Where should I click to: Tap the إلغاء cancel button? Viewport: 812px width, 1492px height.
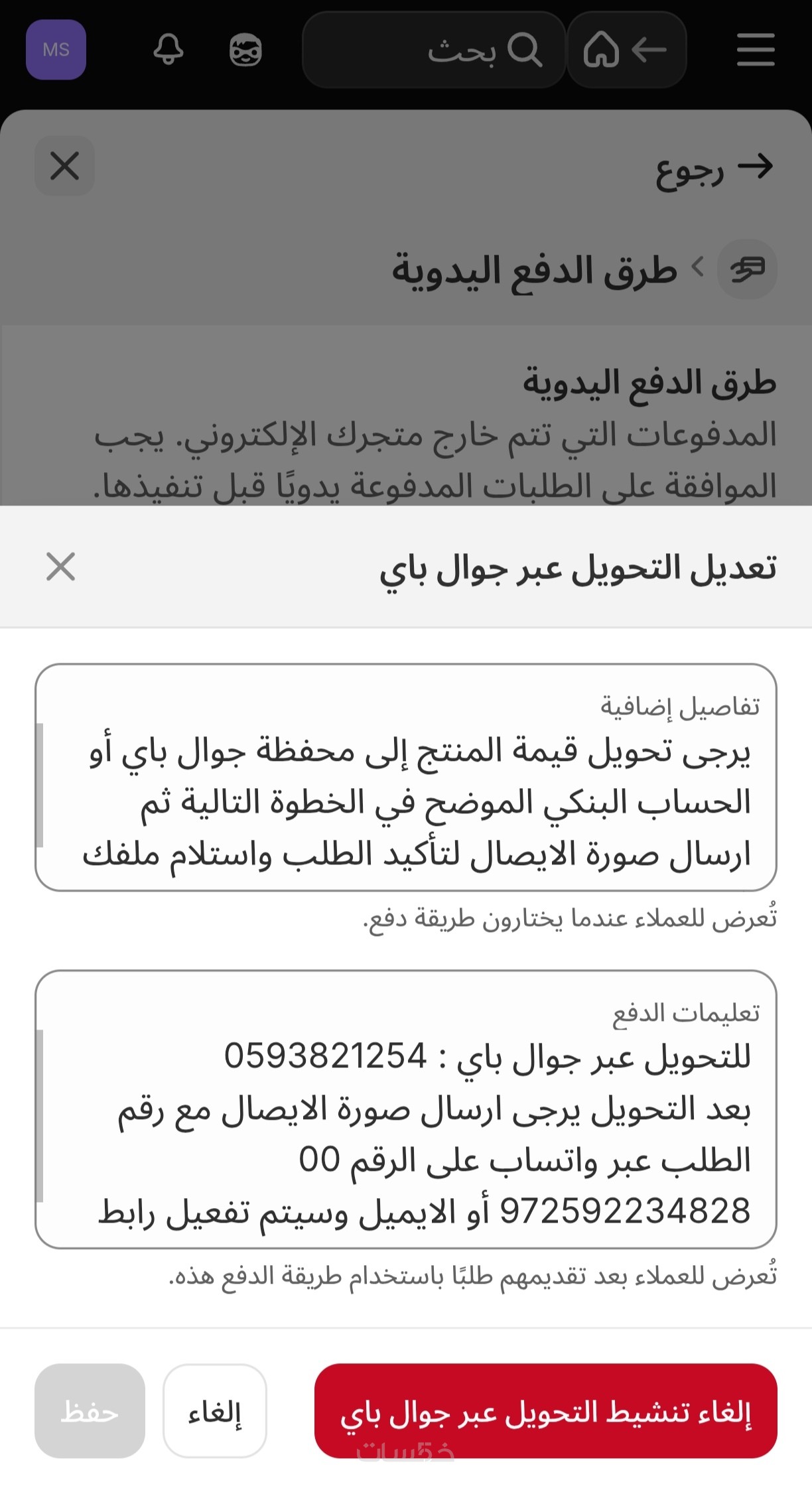click(214, 1410)
